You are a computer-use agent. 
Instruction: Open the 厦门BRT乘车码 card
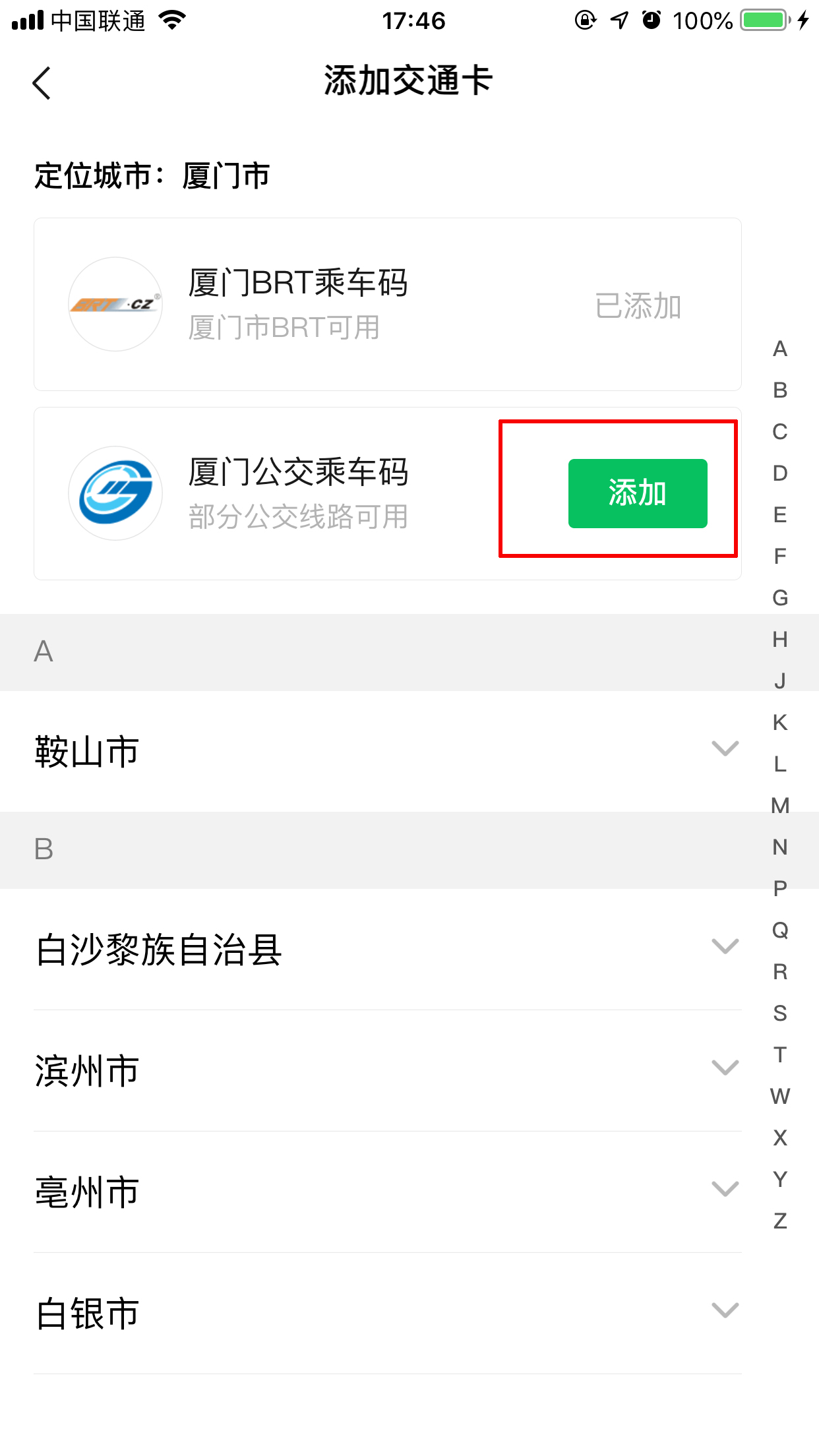tap(387, 304)
